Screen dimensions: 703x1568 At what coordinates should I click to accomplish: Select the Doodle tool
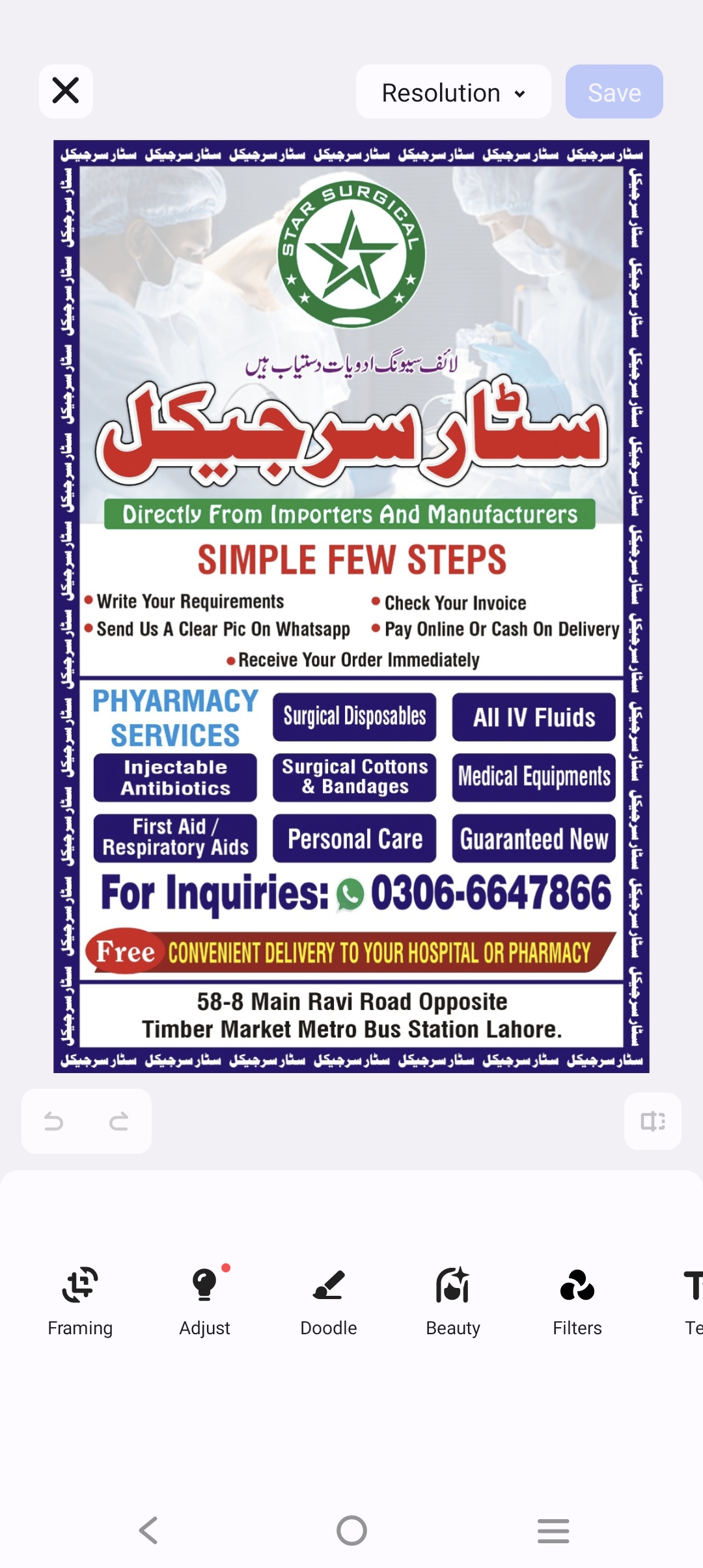pos(328,1300)
